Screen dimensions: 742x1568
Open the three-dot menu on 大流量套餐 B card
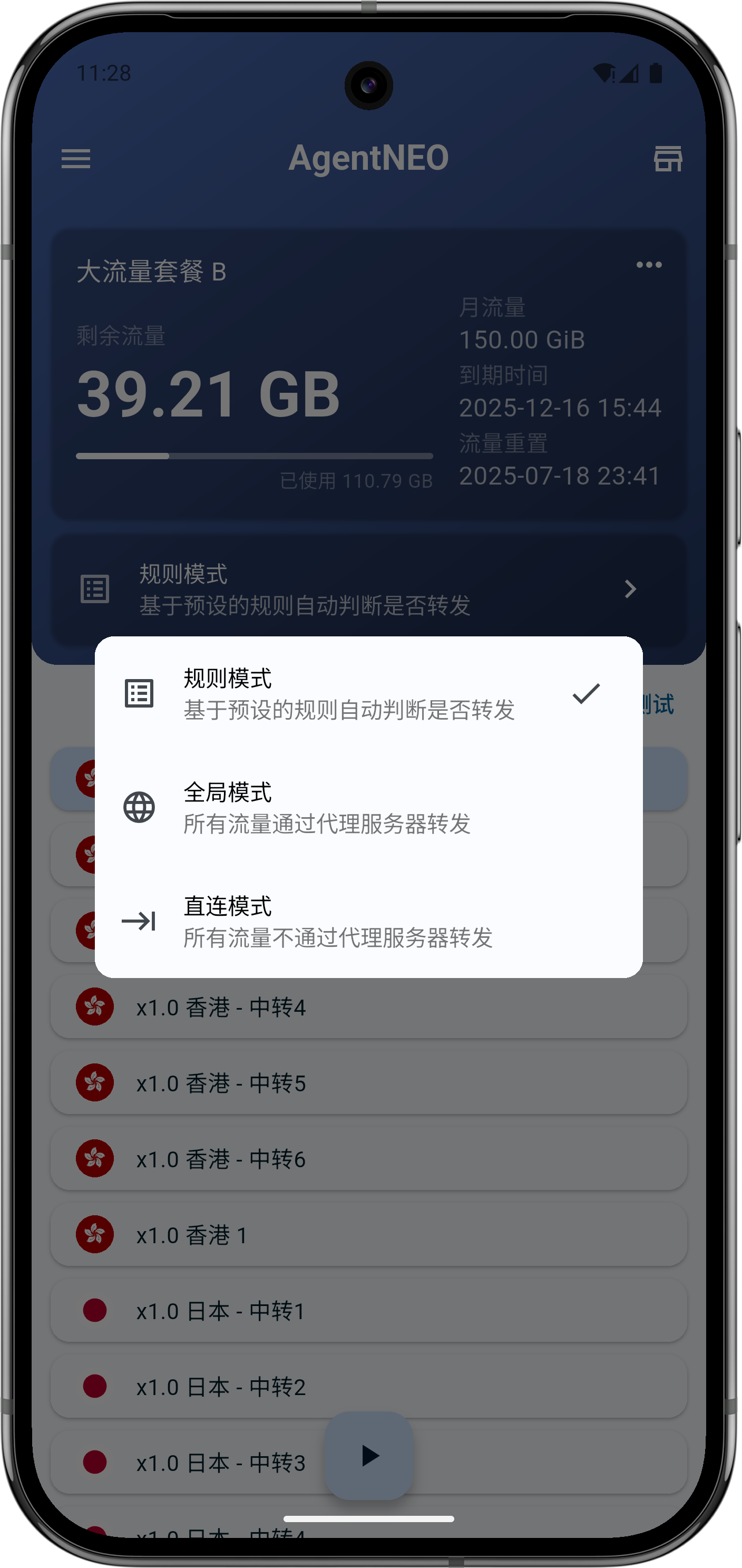click(x=649, y=265)
